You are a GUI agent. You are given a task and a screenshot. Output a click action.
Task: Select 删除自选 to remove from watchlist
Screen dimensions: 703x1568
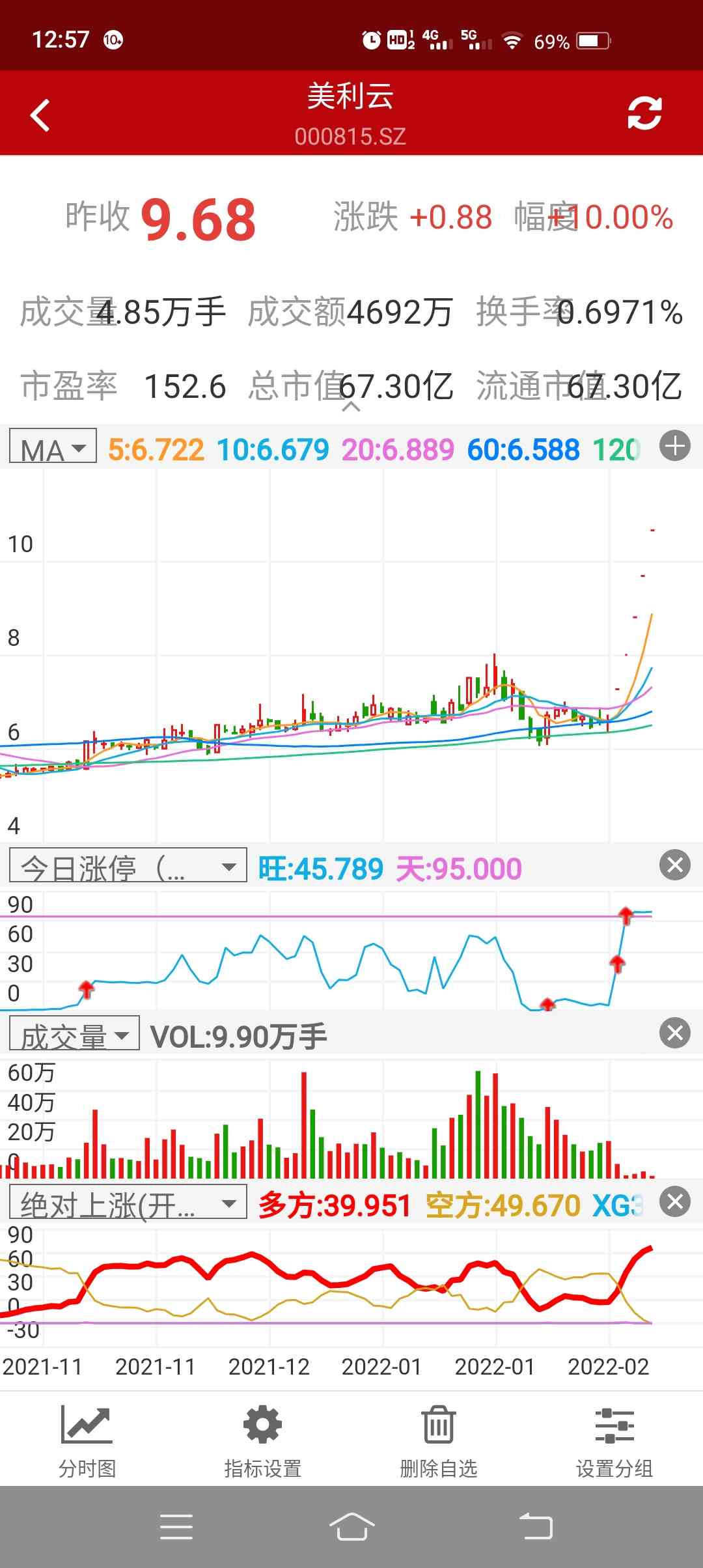tap(438, 1440)
